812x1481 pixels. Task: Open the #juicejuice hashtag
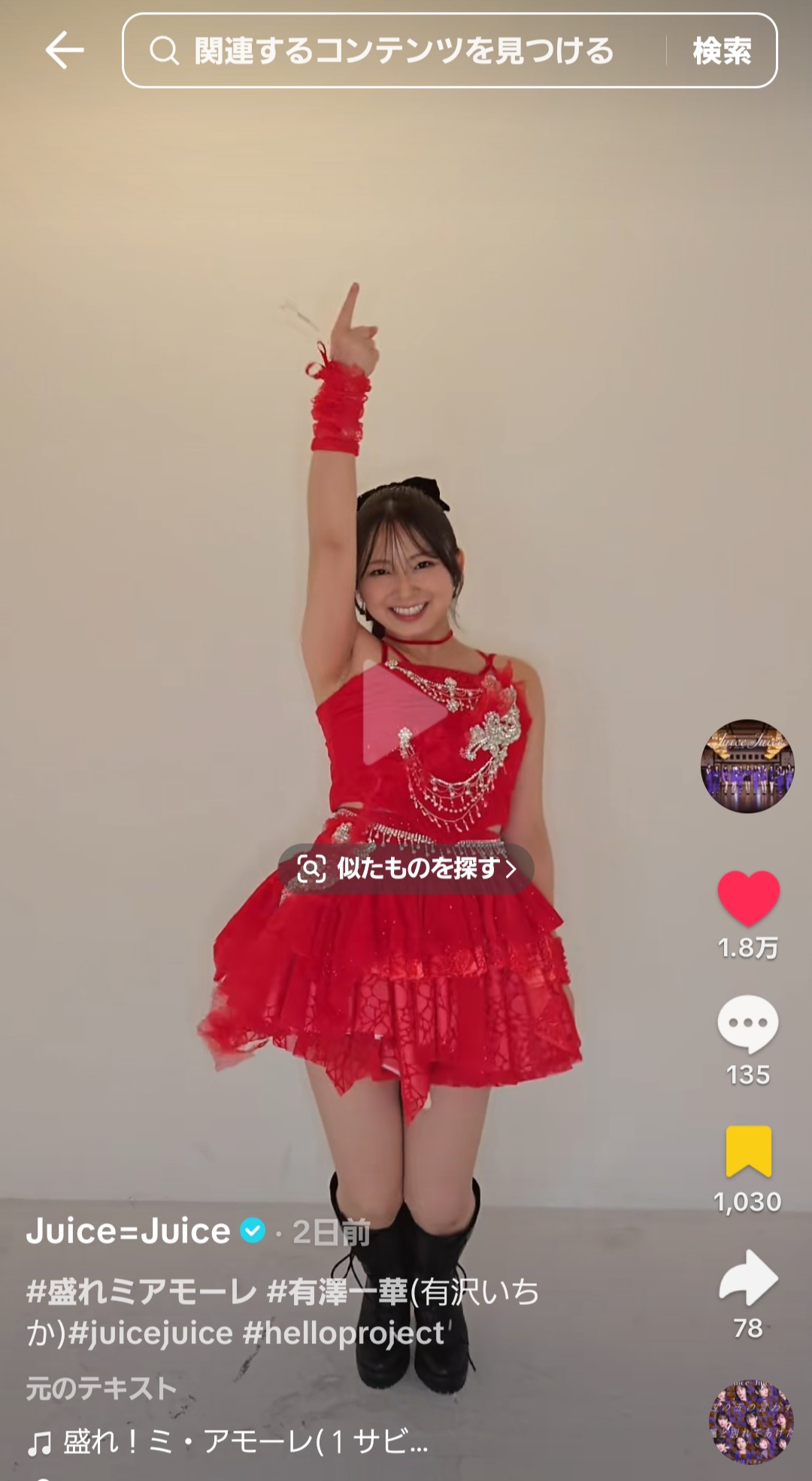point(150,1333)
